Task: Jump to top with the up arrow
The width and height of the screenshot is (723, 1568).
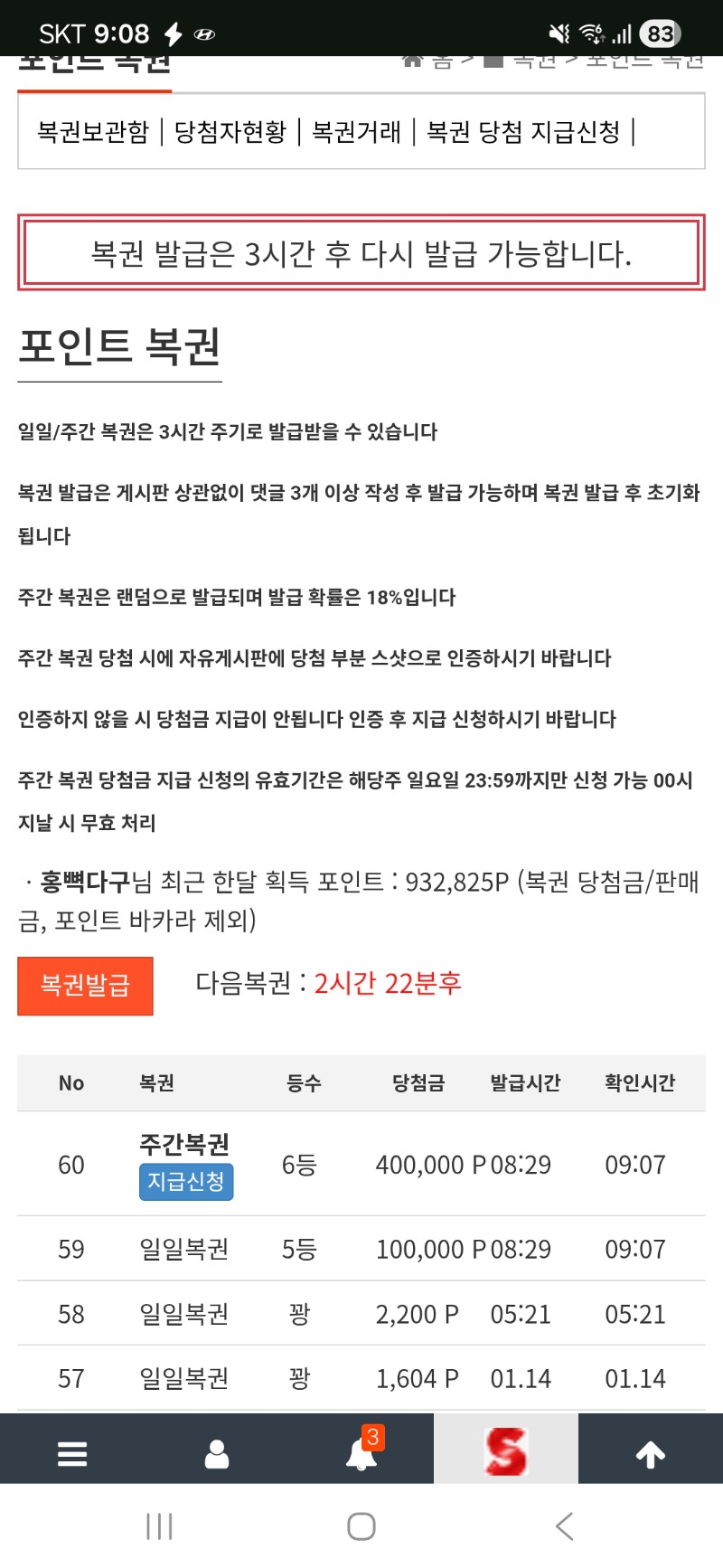Action: tap(651, 1453)
